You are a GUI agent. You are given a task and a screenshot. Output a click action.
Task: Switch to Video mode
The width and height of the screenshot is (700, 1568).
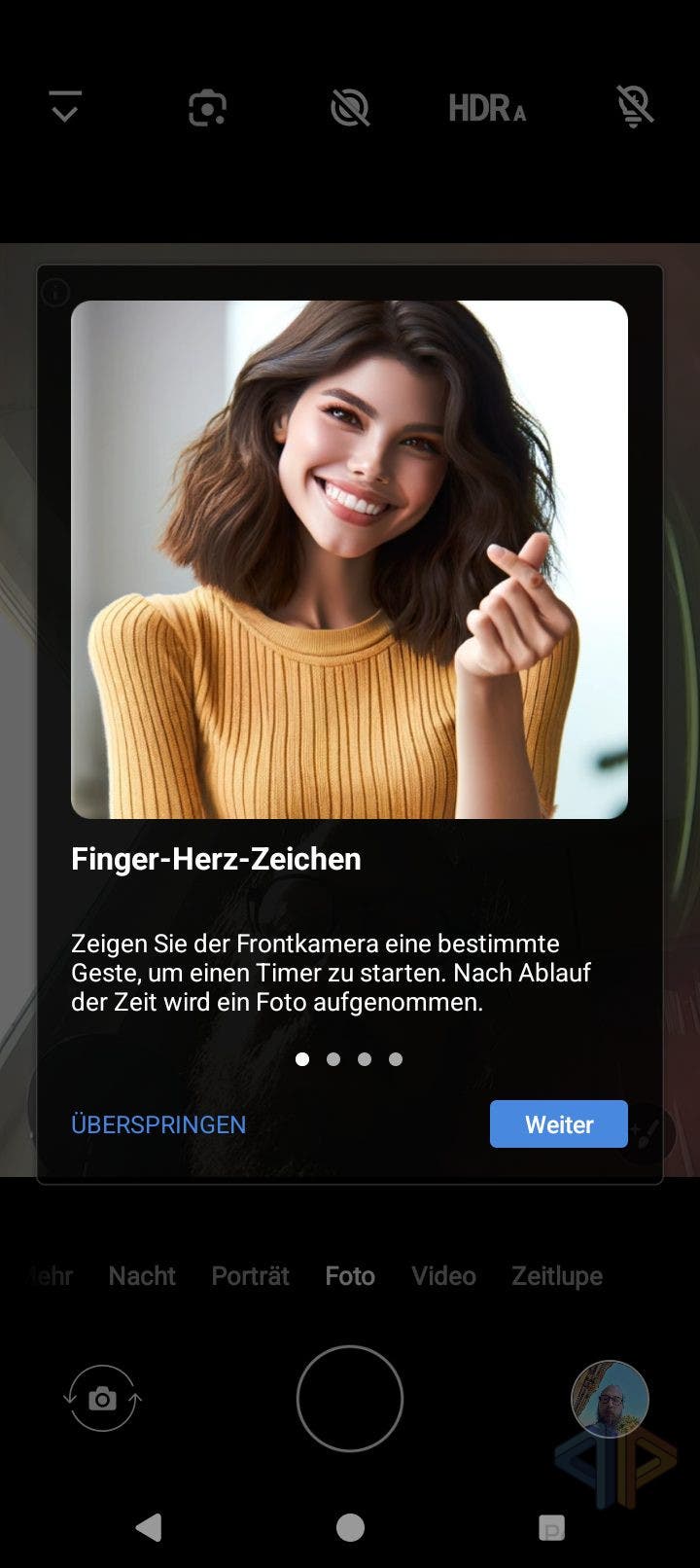[443, 1275]
